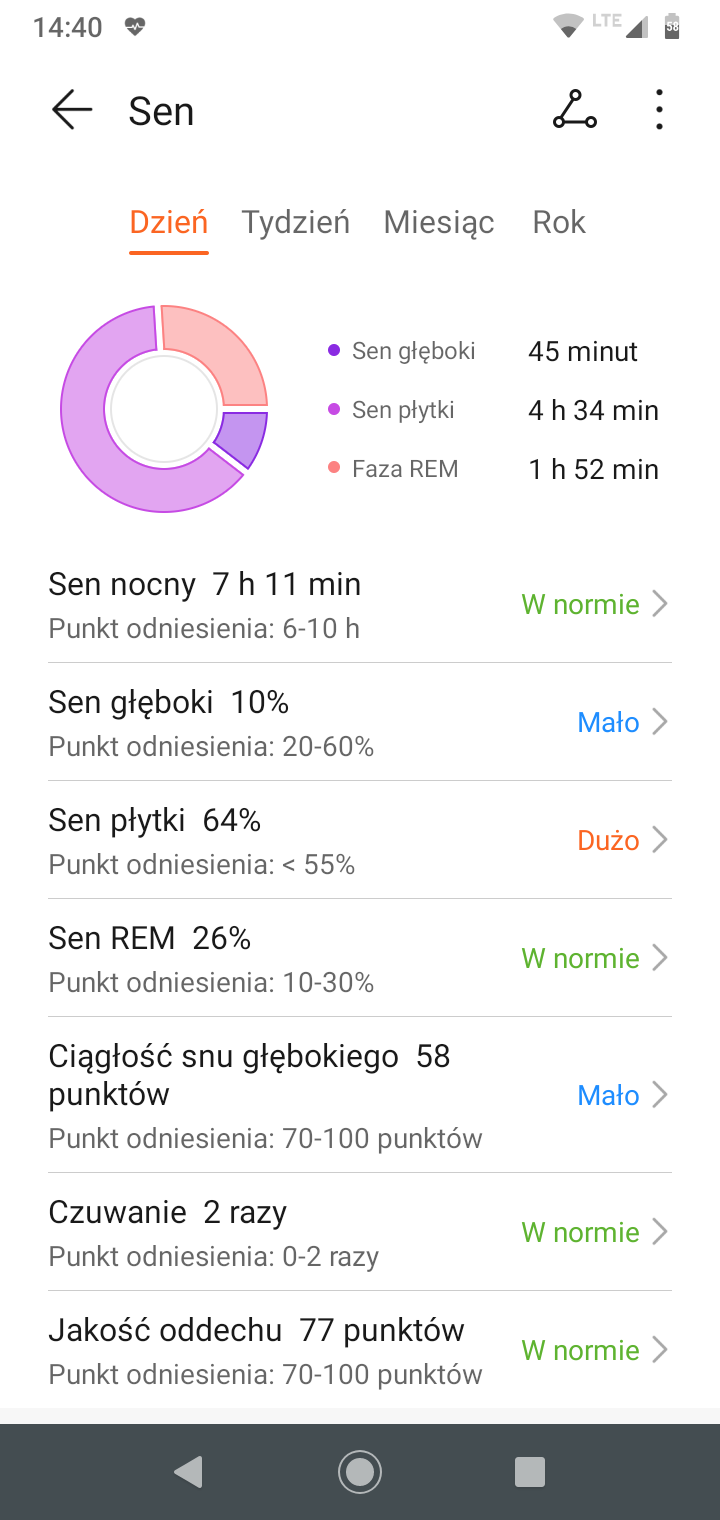Open Jakość oddechu 77 punktów details
Viewport: 720px width, 1520px height.
click(360, 1350)
